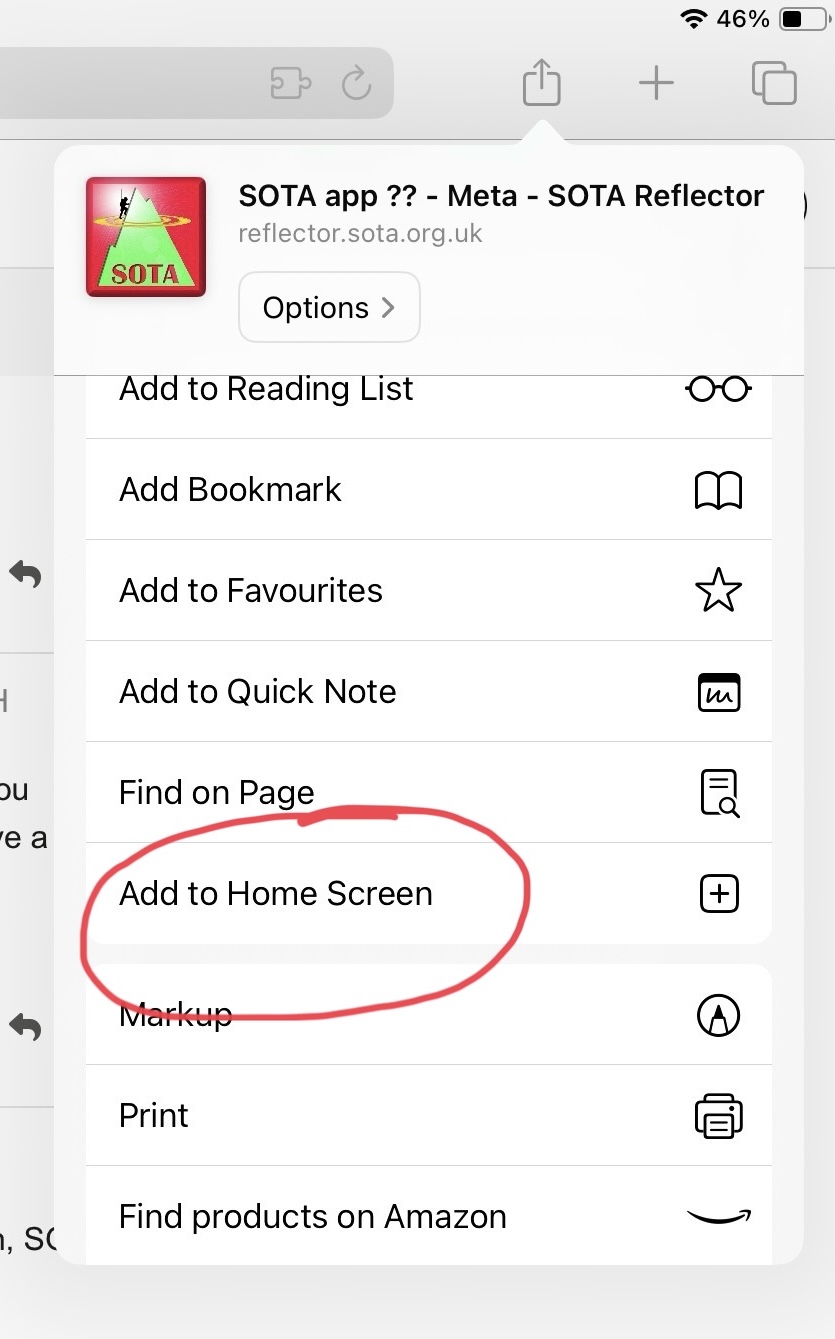The image size is (835, 1339).
Task: Open the share sheet Options button
Action: click(x=329, y=308)
